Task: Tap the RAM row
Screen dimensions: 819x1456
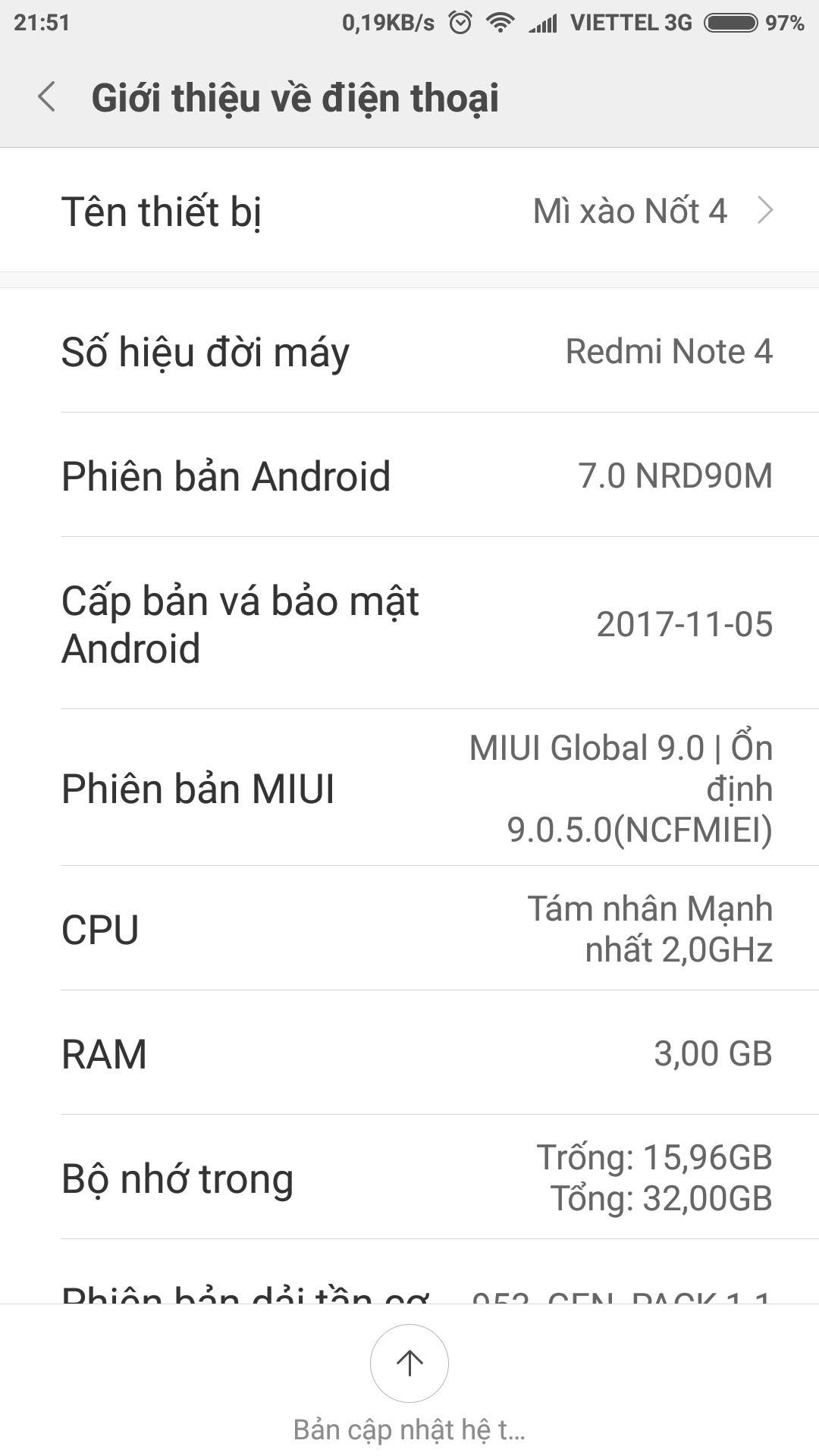Action: [409, 1053]
